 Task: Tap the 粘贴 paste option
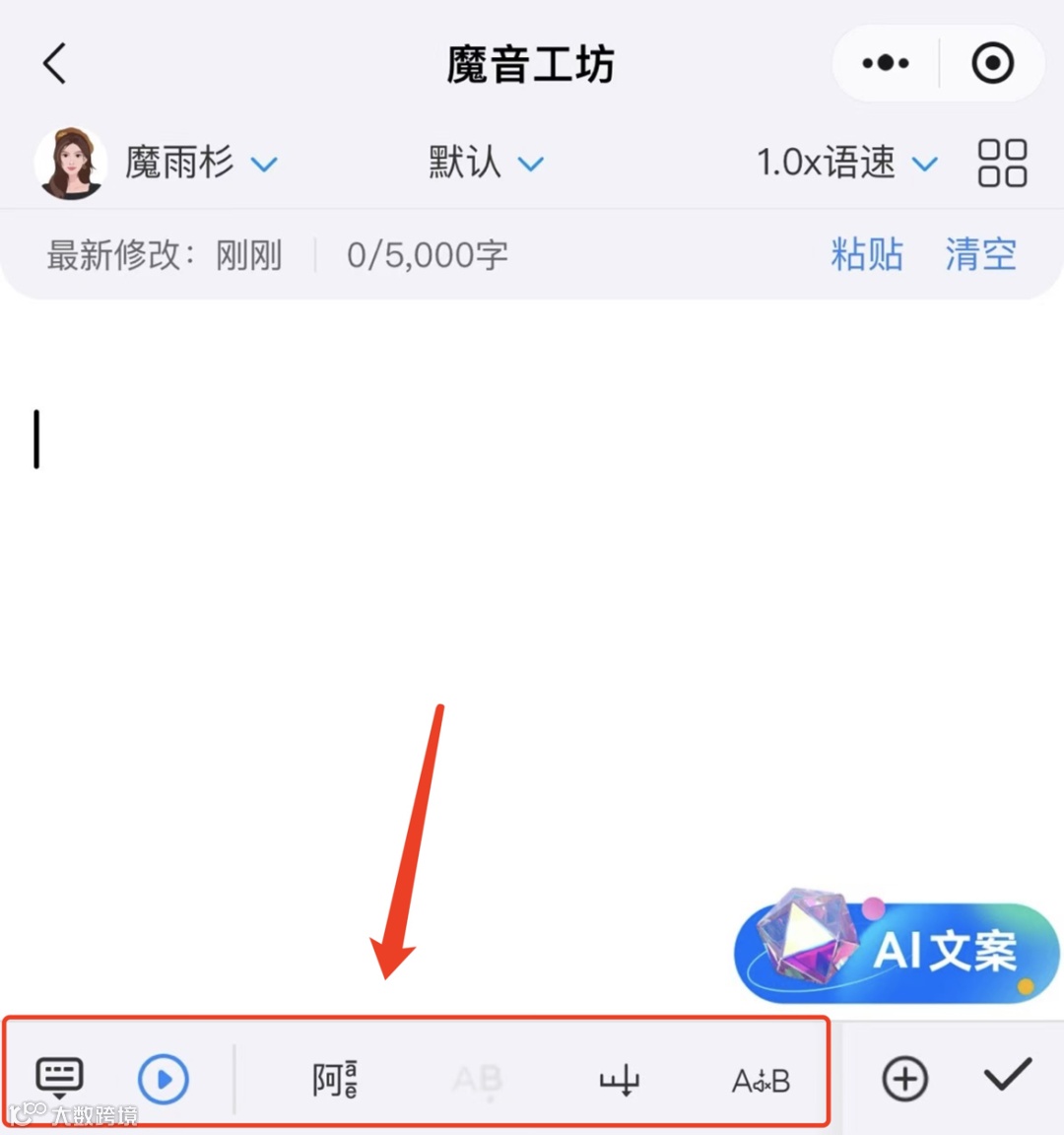point(868,254)
